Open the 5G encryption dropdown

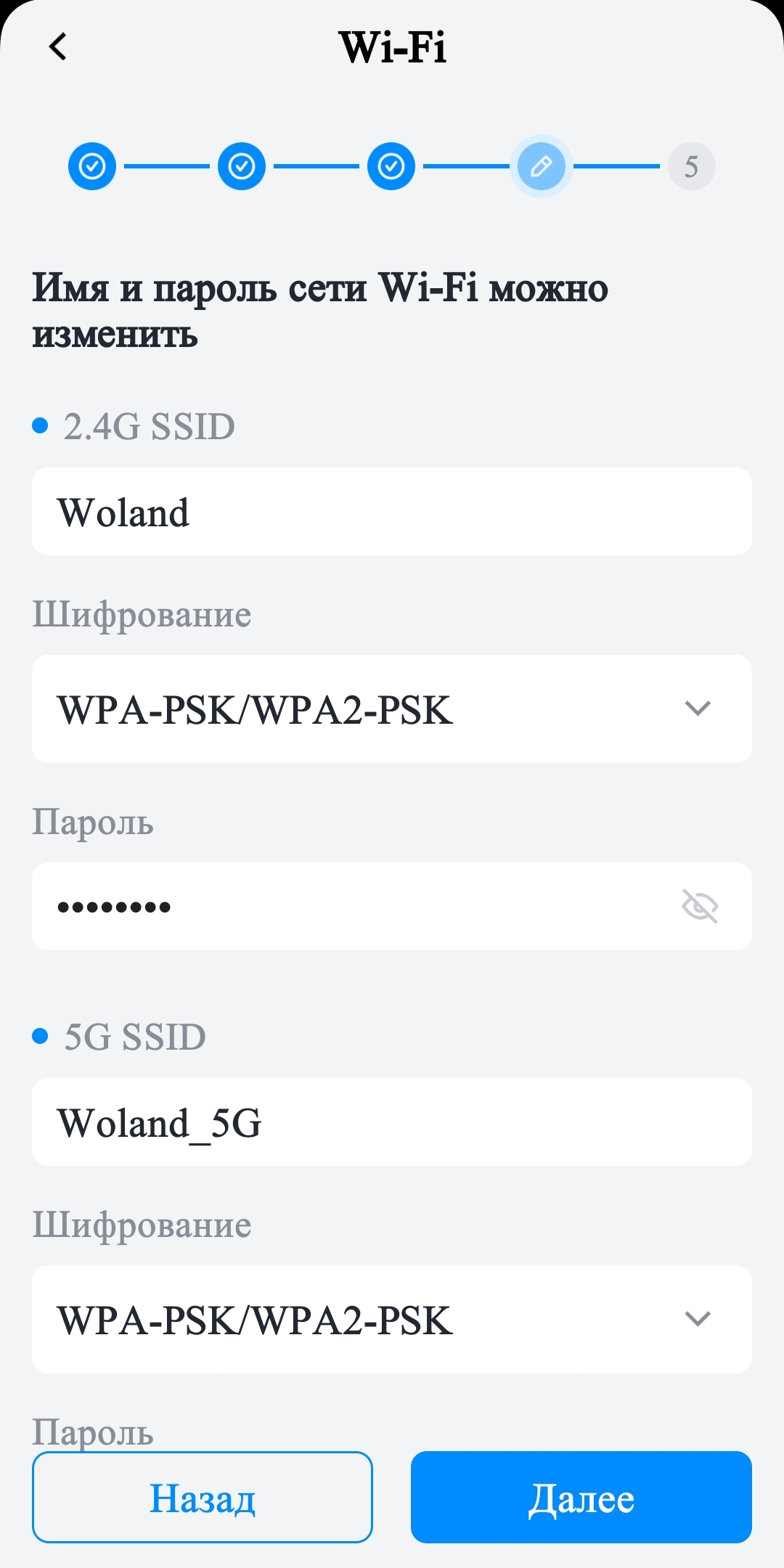392,1320
